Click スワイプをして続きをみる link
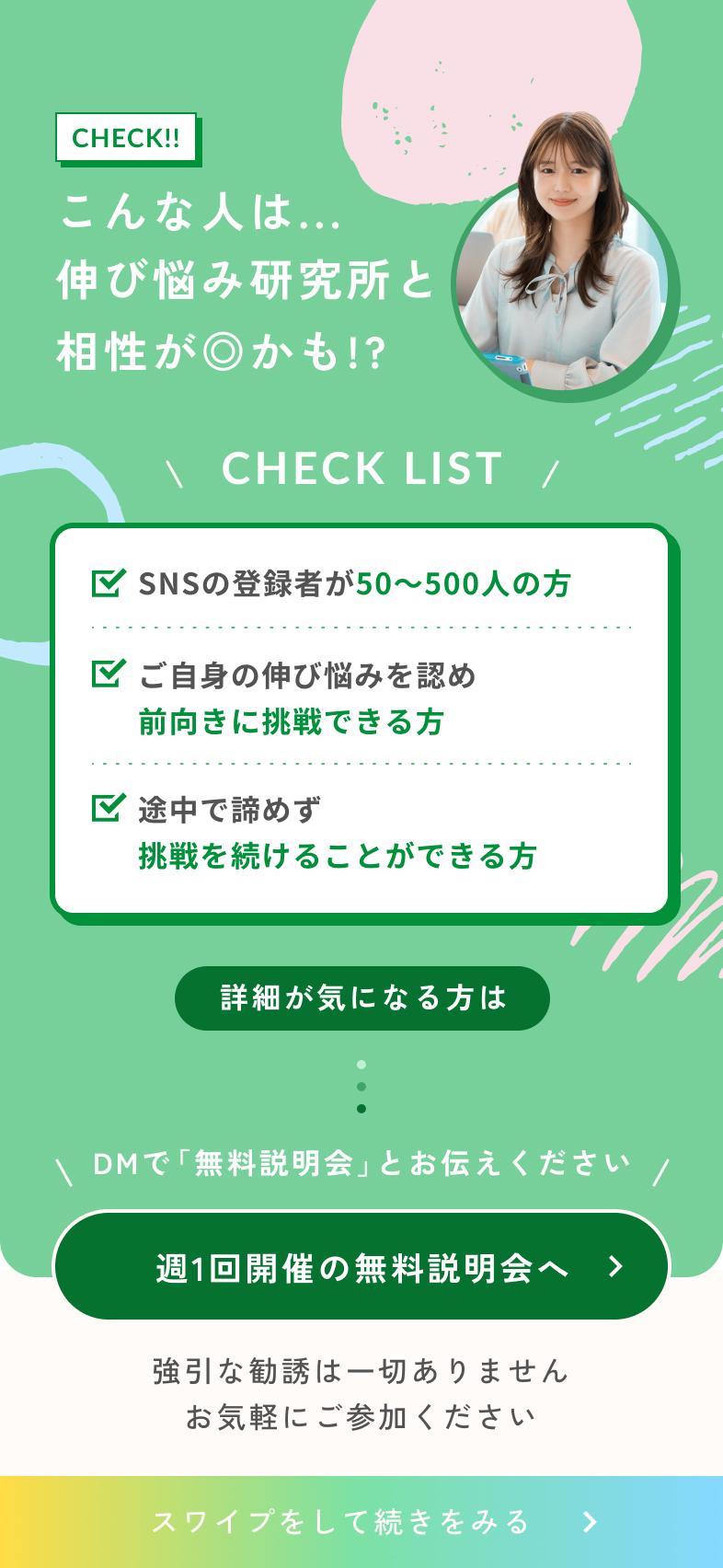 coord(345,1523)
